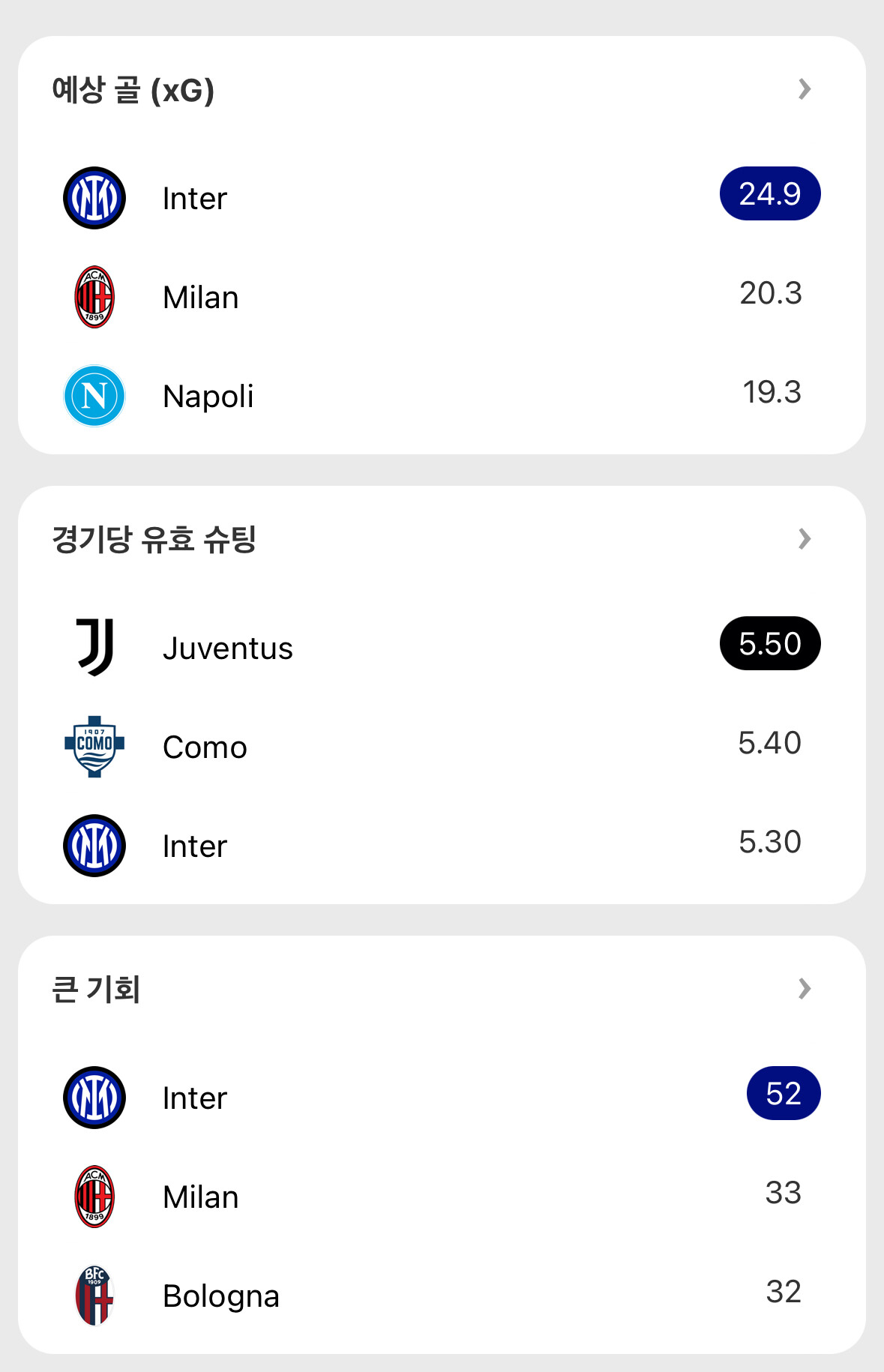Expand the 경기당 유효 슈팅 full list
This screenshot has width=884, height=1372.
(805, 539)
